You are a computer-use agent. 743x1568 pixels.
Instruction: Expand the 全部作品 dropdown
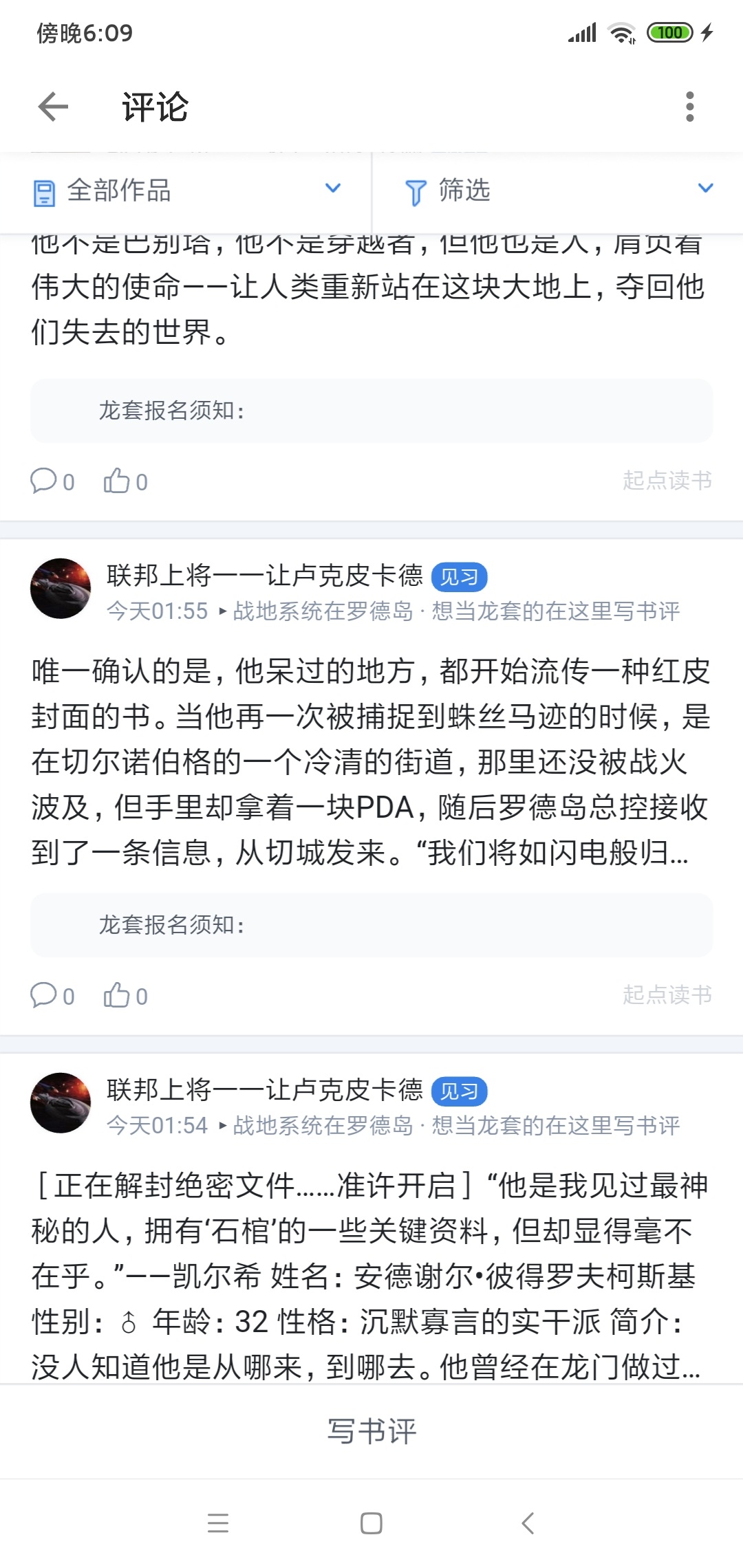(186, 190)
